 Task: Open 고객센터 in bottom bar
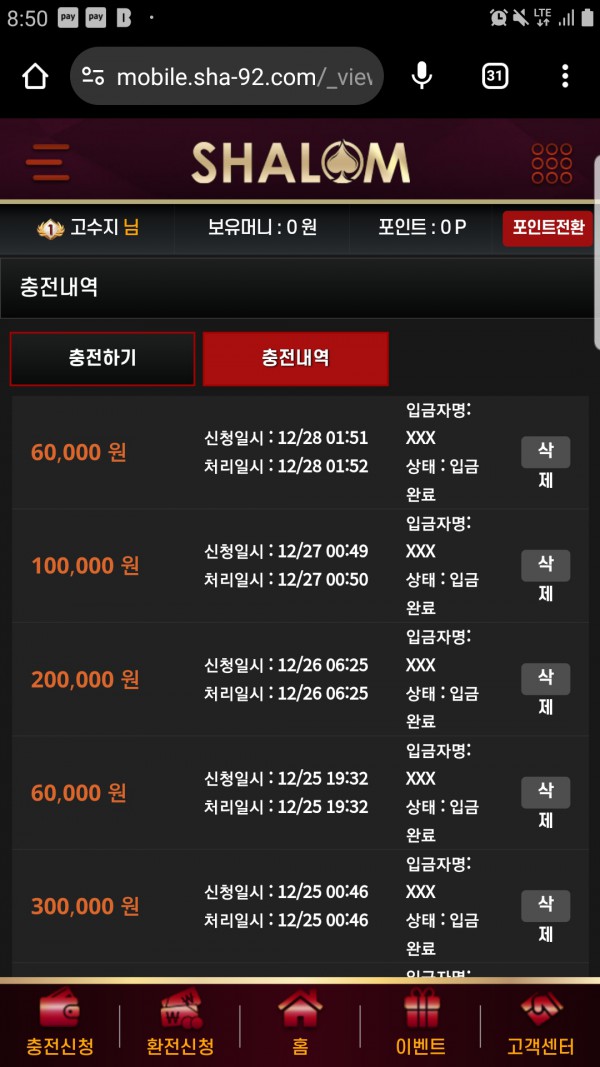tap(540, 1025)
